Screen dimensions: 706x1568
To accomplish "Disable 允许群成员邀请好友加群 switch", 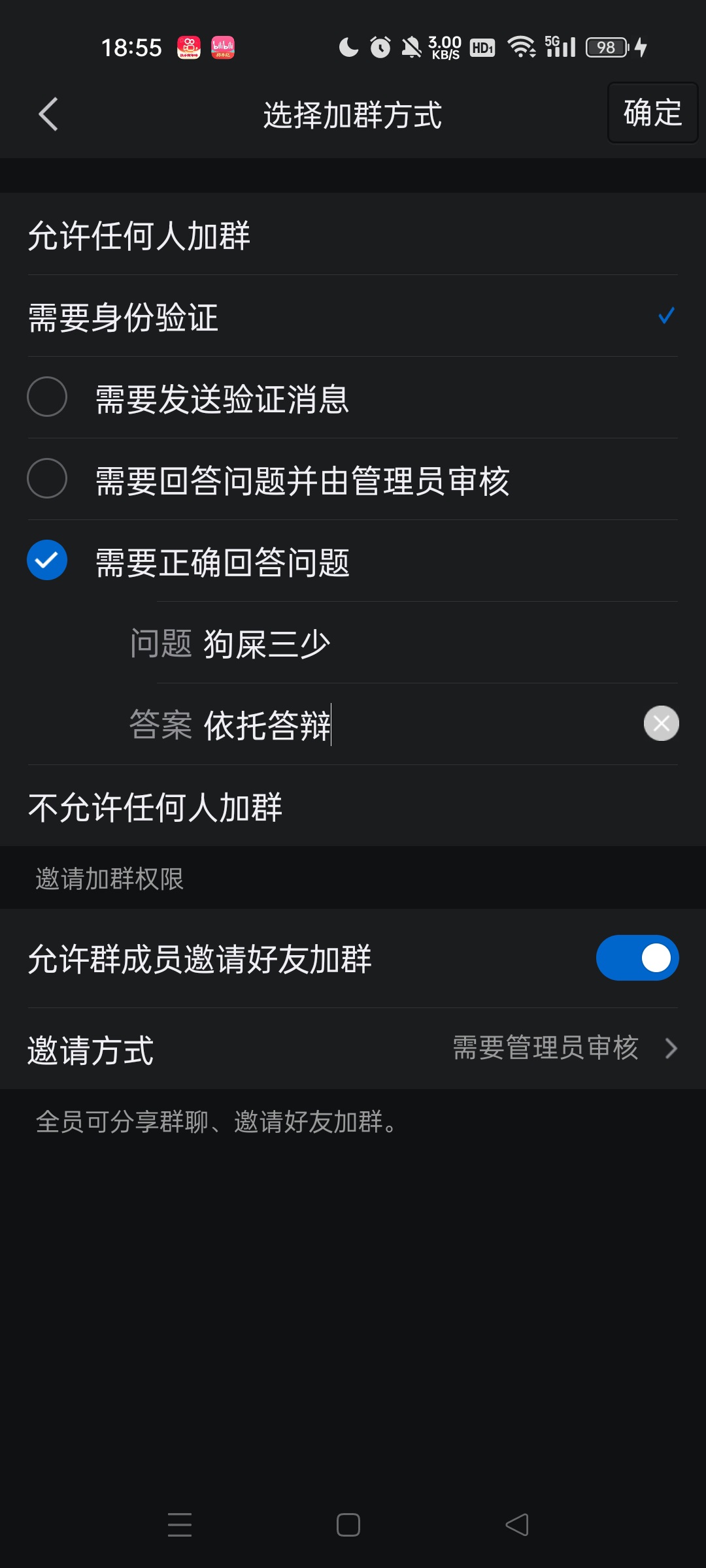I will click(x=637, y=958).
